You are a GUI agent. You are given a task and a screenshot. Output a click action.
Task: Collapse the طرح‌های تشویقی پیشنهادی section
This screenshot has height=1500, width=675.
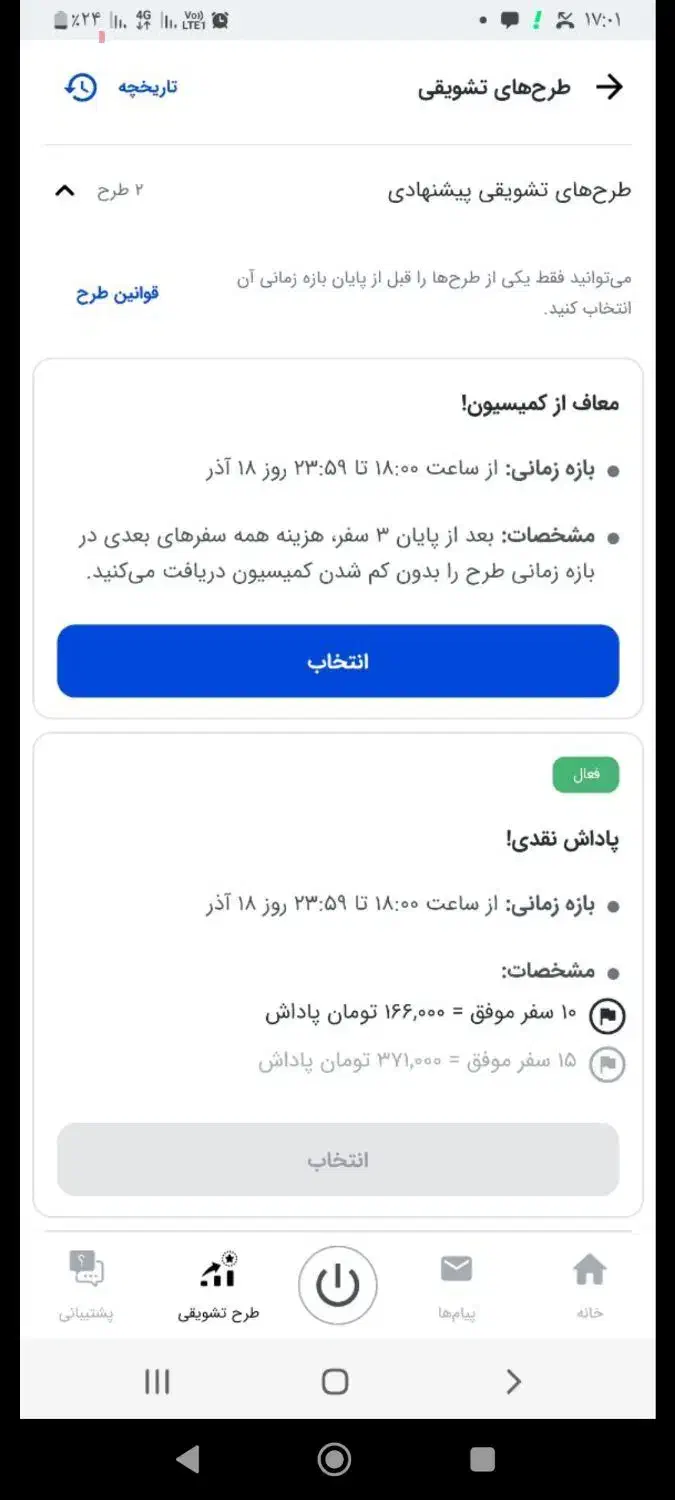point(65,190)
